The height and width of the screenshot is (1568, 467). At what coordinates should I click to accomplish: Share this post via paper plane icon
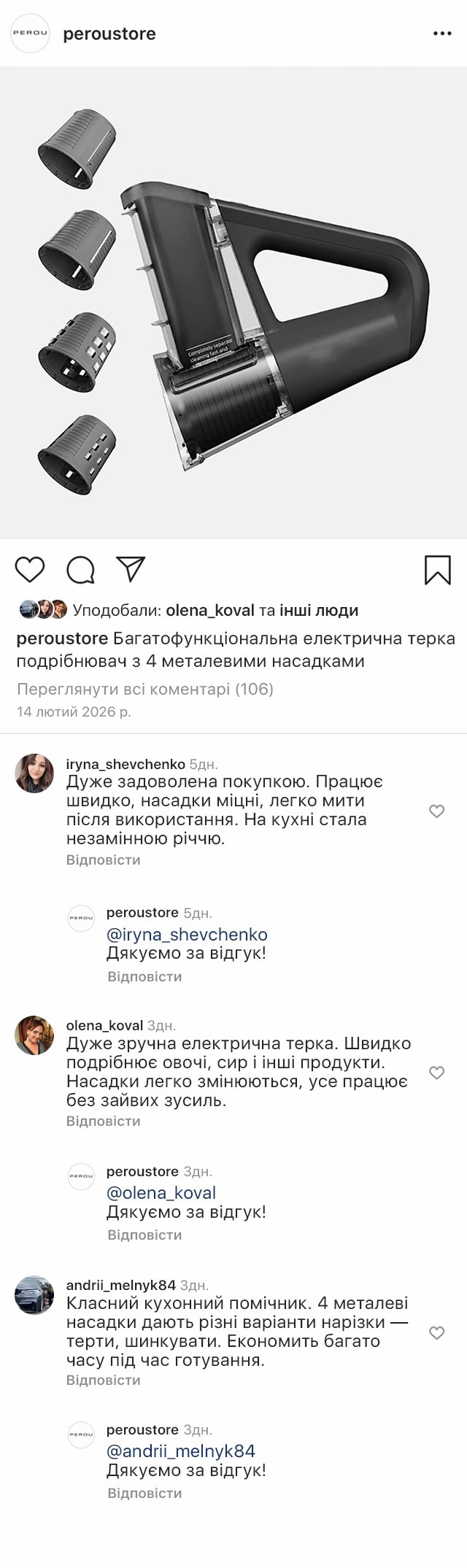(x=131, y=569)
